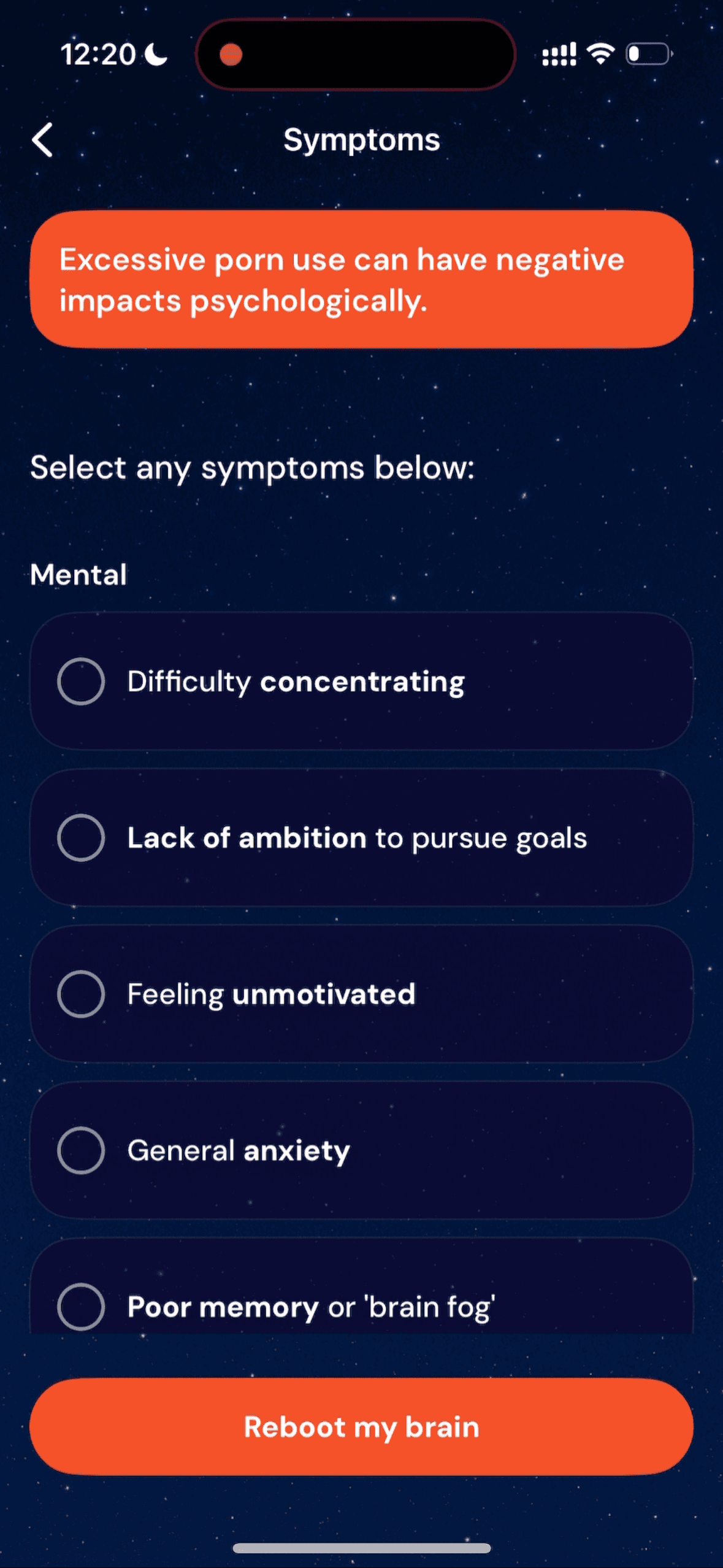The width and height of the screenshot is (723, 1568).
Task: Tap the Reboot my brain button
Action: (361, 1427)
